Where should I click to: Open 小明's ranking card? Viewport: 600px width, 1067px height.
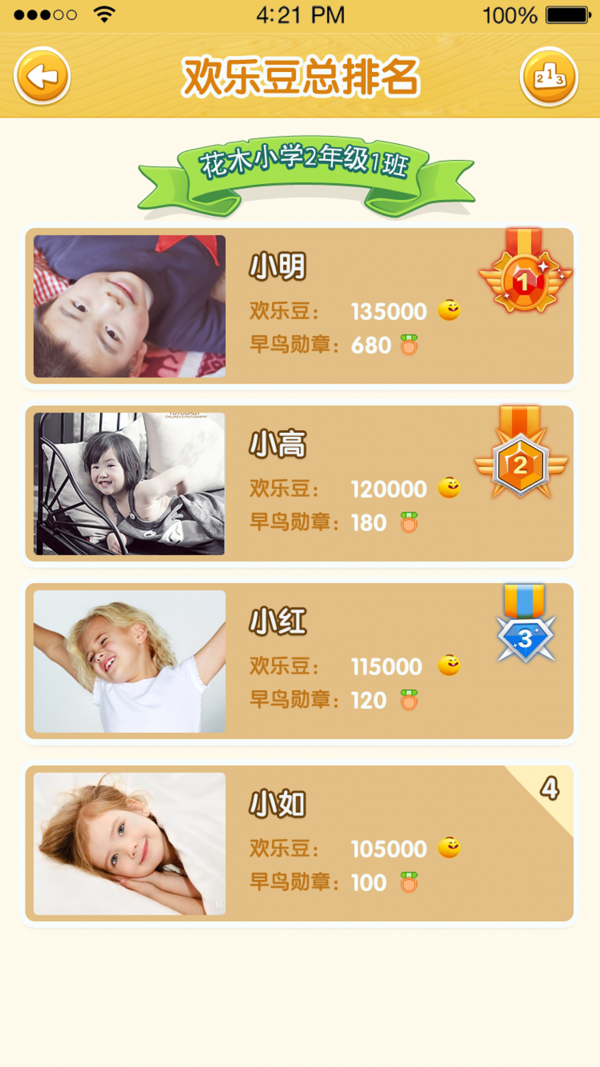(299, 306)
